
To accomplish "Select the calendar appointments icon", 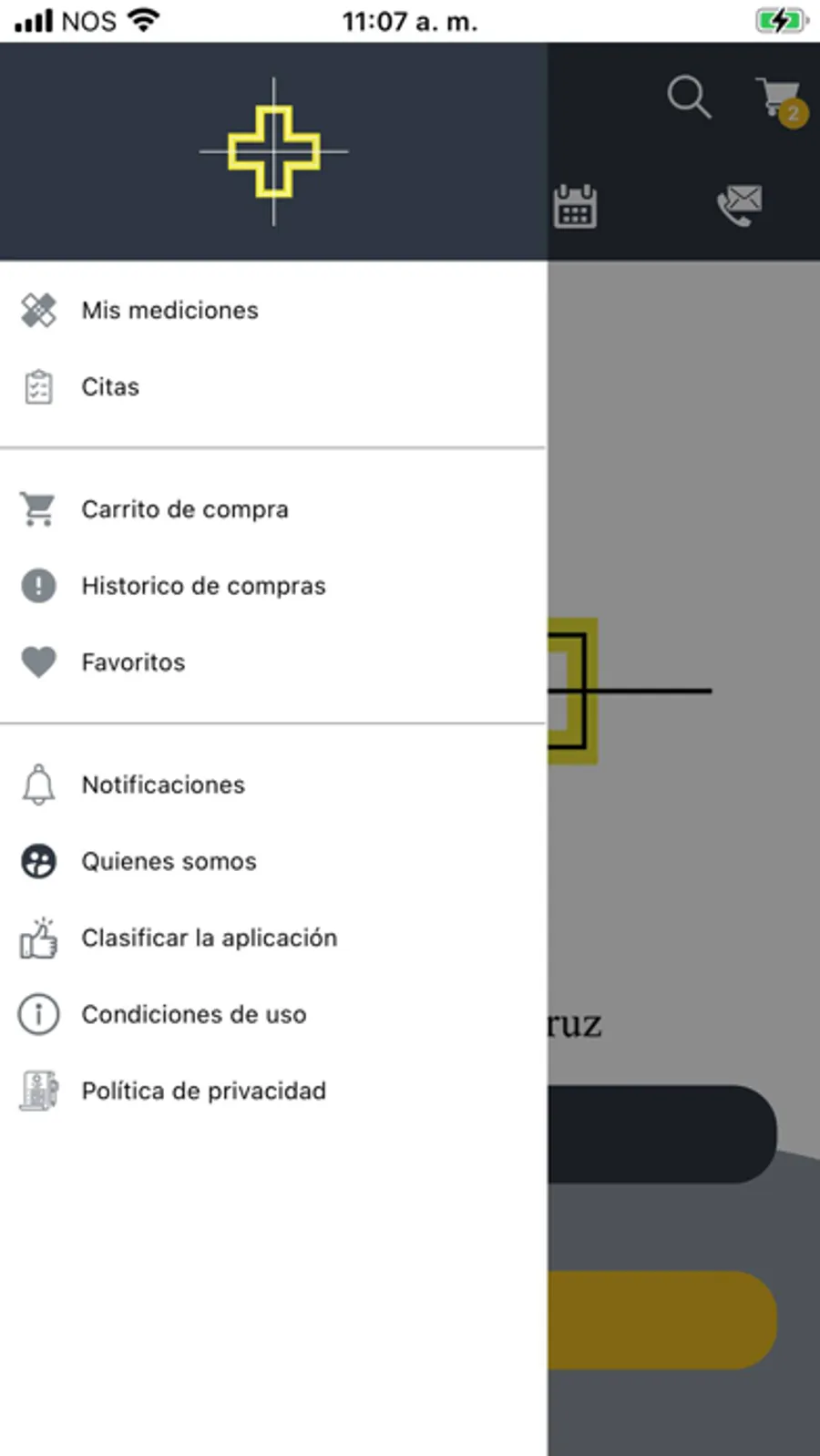I will (x=575, y=207).
